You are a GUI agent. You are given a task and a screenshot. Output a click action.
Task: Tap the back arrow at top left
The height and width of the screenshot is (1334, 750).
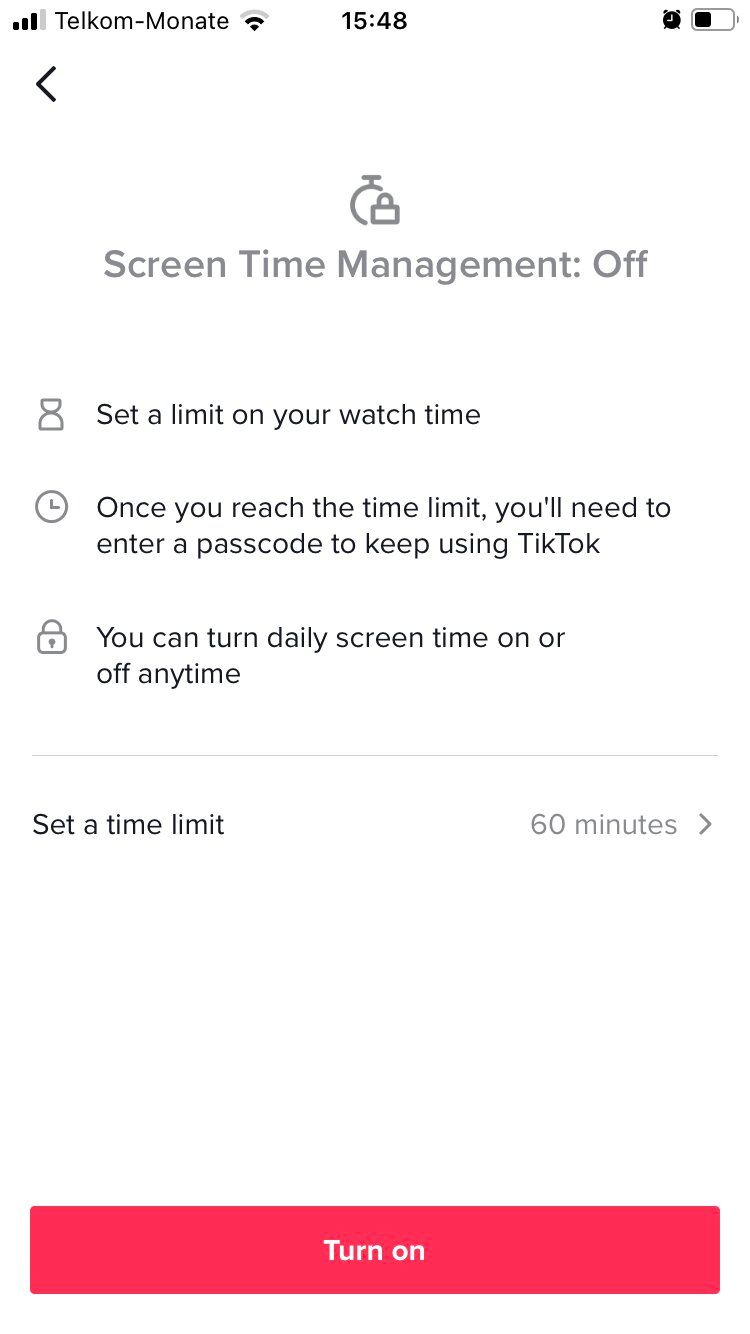click(x=46, y=84)
